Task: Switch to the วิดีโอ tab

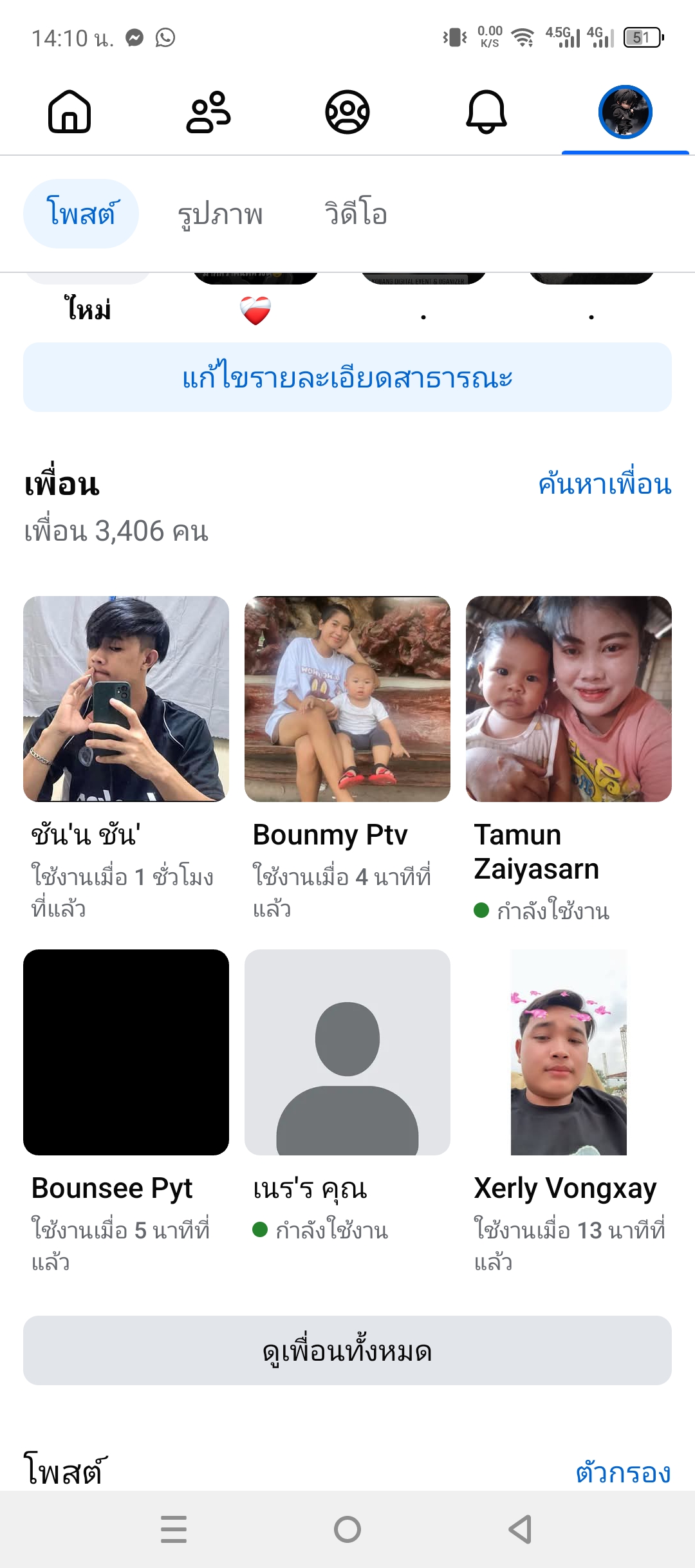Action: [356, 214]
